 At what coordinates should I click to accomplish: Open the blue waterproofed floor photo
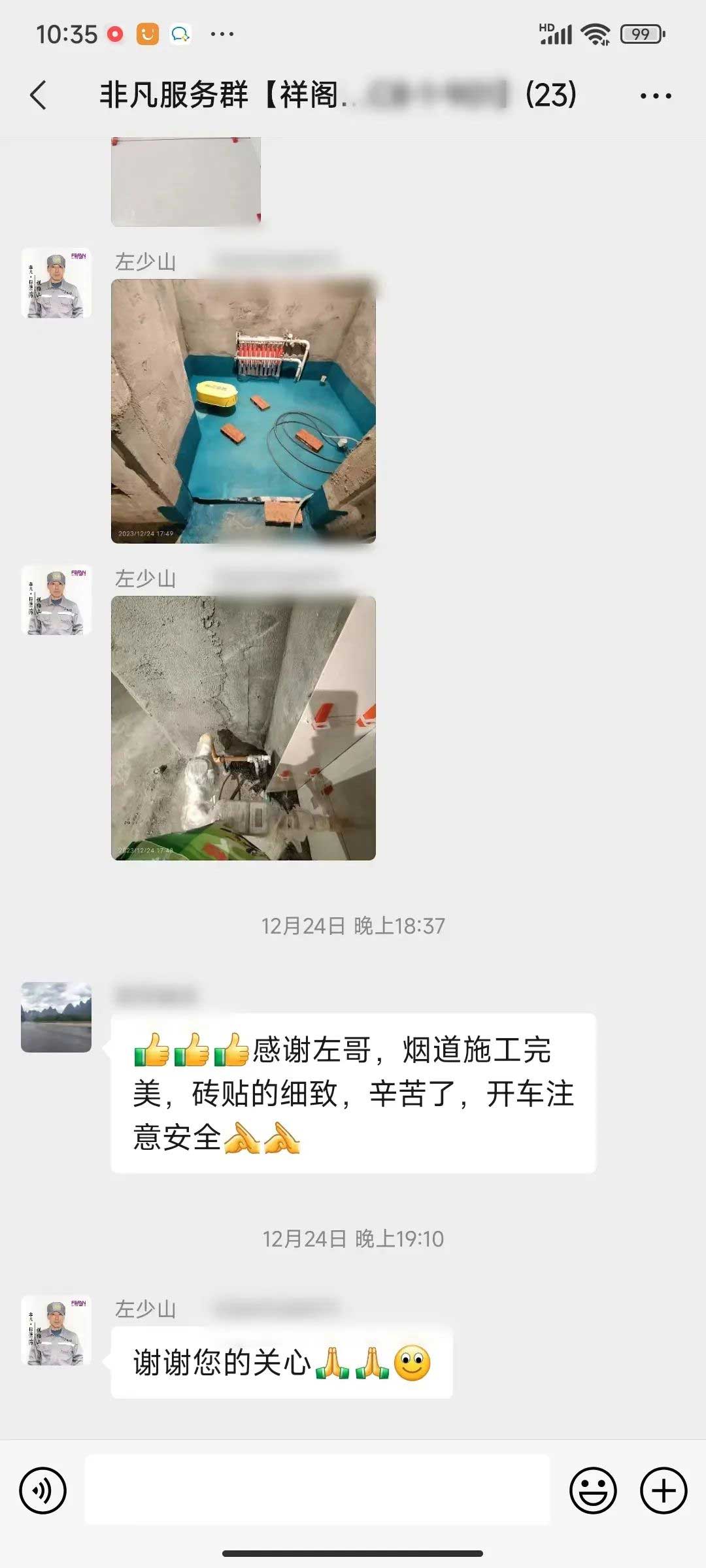tap(243, 412)
